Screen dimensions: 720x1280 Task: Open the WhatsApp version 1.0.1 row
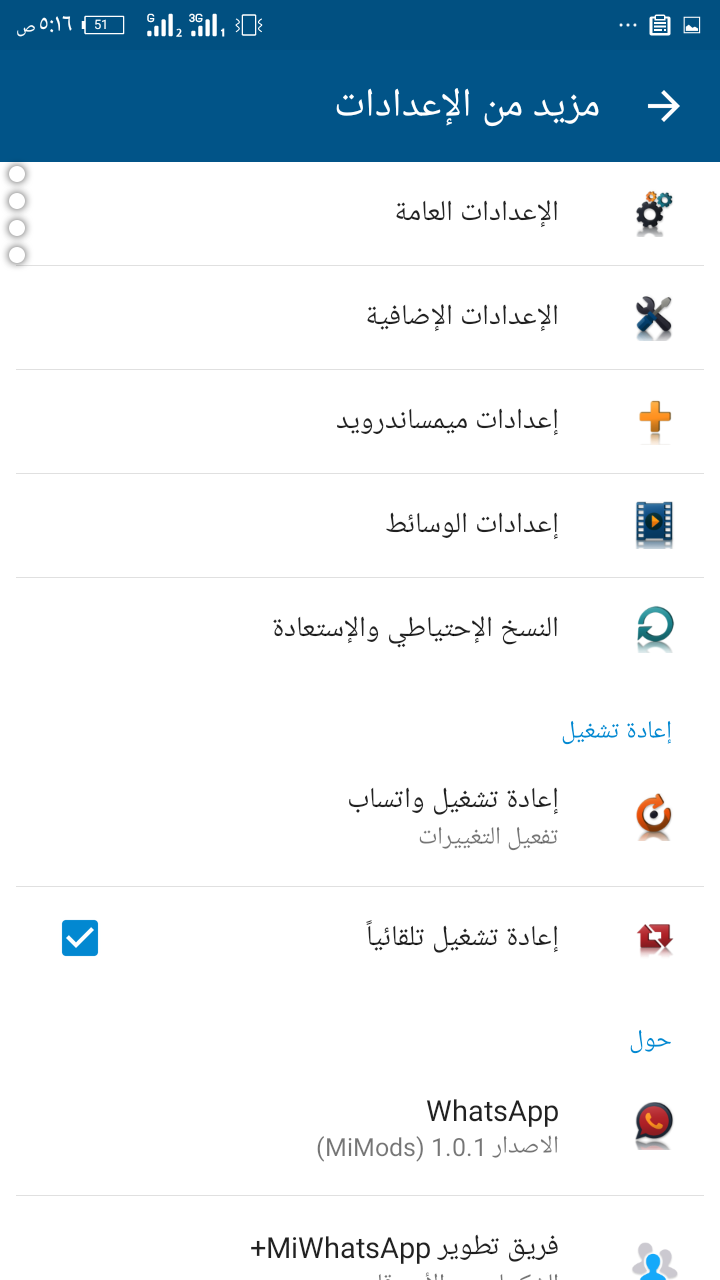pyautogui.click(x=360, y=1128)
